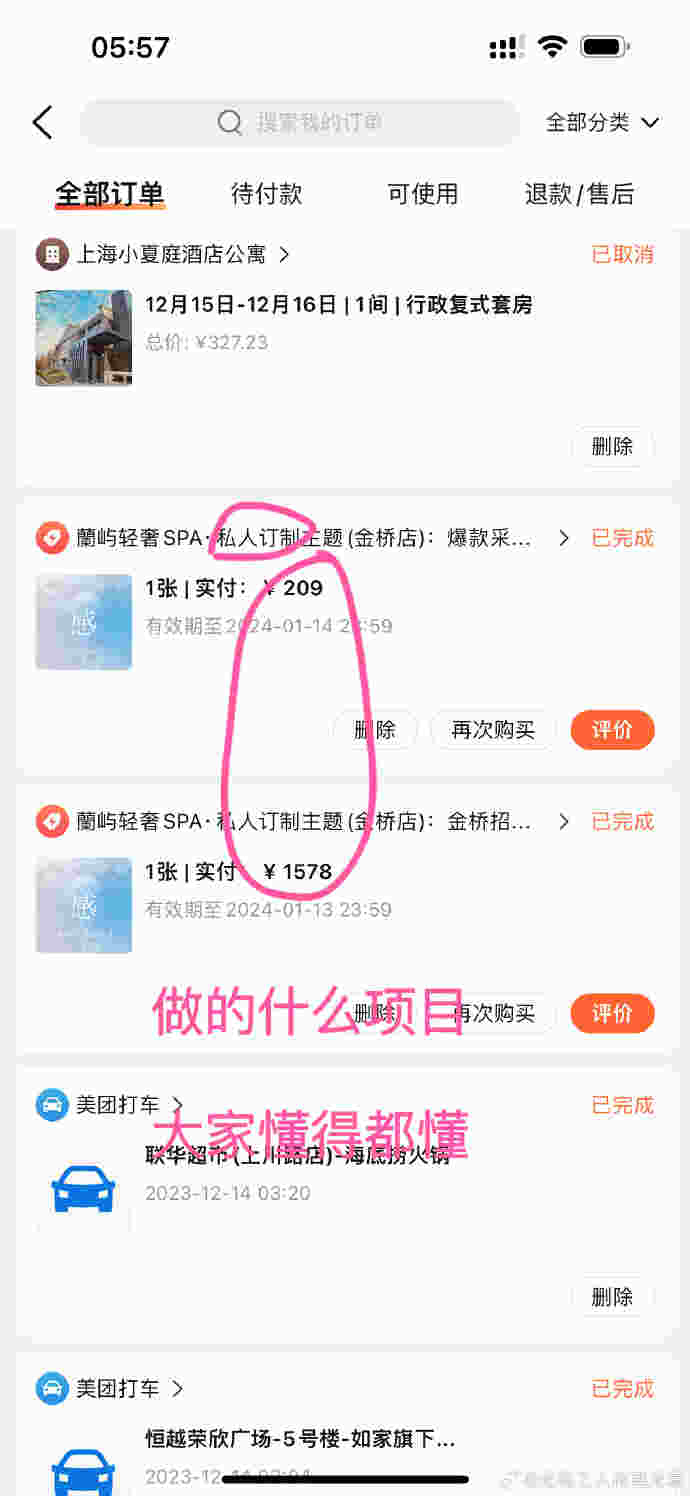This screenshot has height=1496, width=690.
Task: Rate the ¥209 SPA order
Action: click(612, 730)
